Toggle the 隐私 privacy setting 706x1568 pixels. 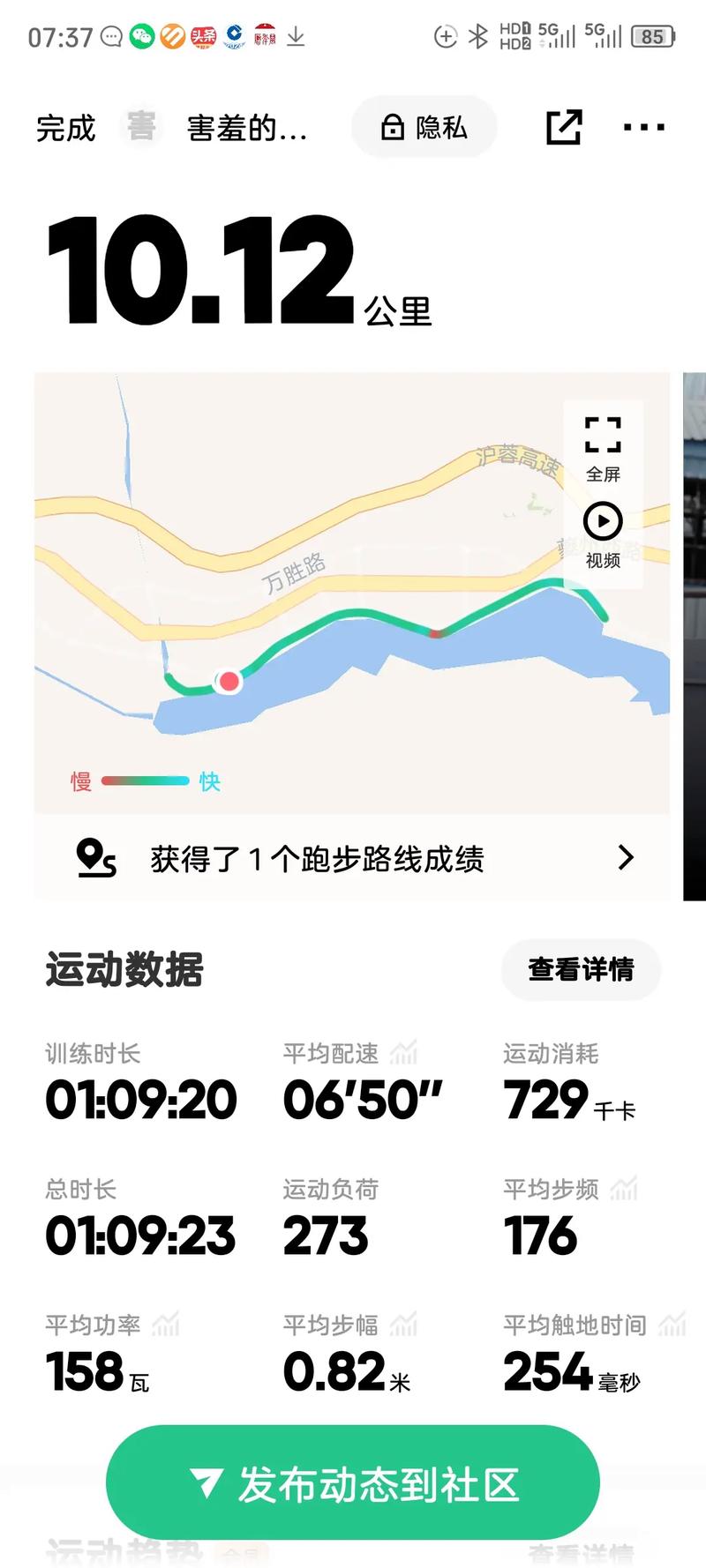[x=424, y=127]
